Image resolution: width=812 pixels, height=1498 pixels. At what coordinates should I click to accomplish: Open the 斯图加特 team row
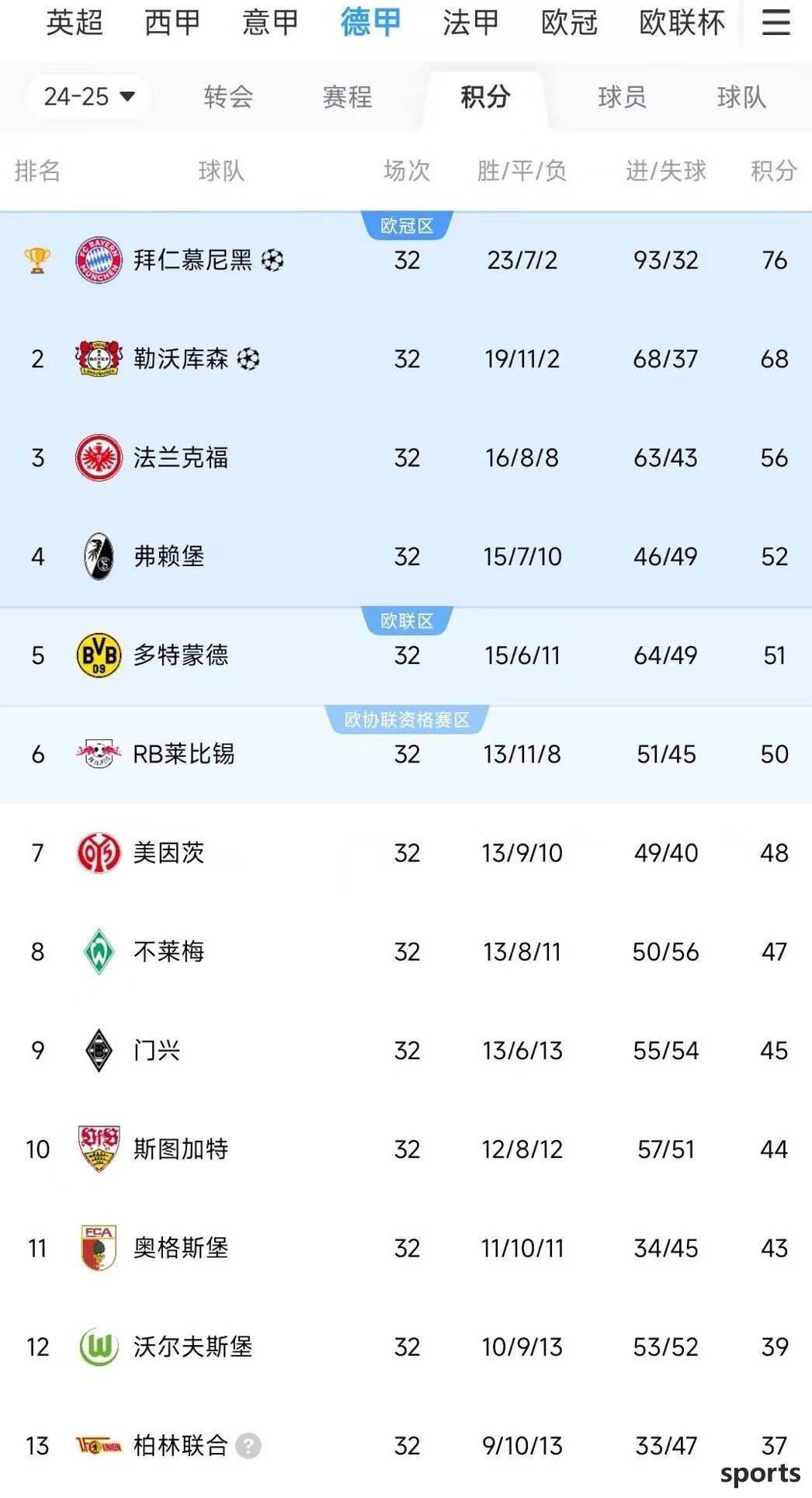click(x=406, y=1149)
